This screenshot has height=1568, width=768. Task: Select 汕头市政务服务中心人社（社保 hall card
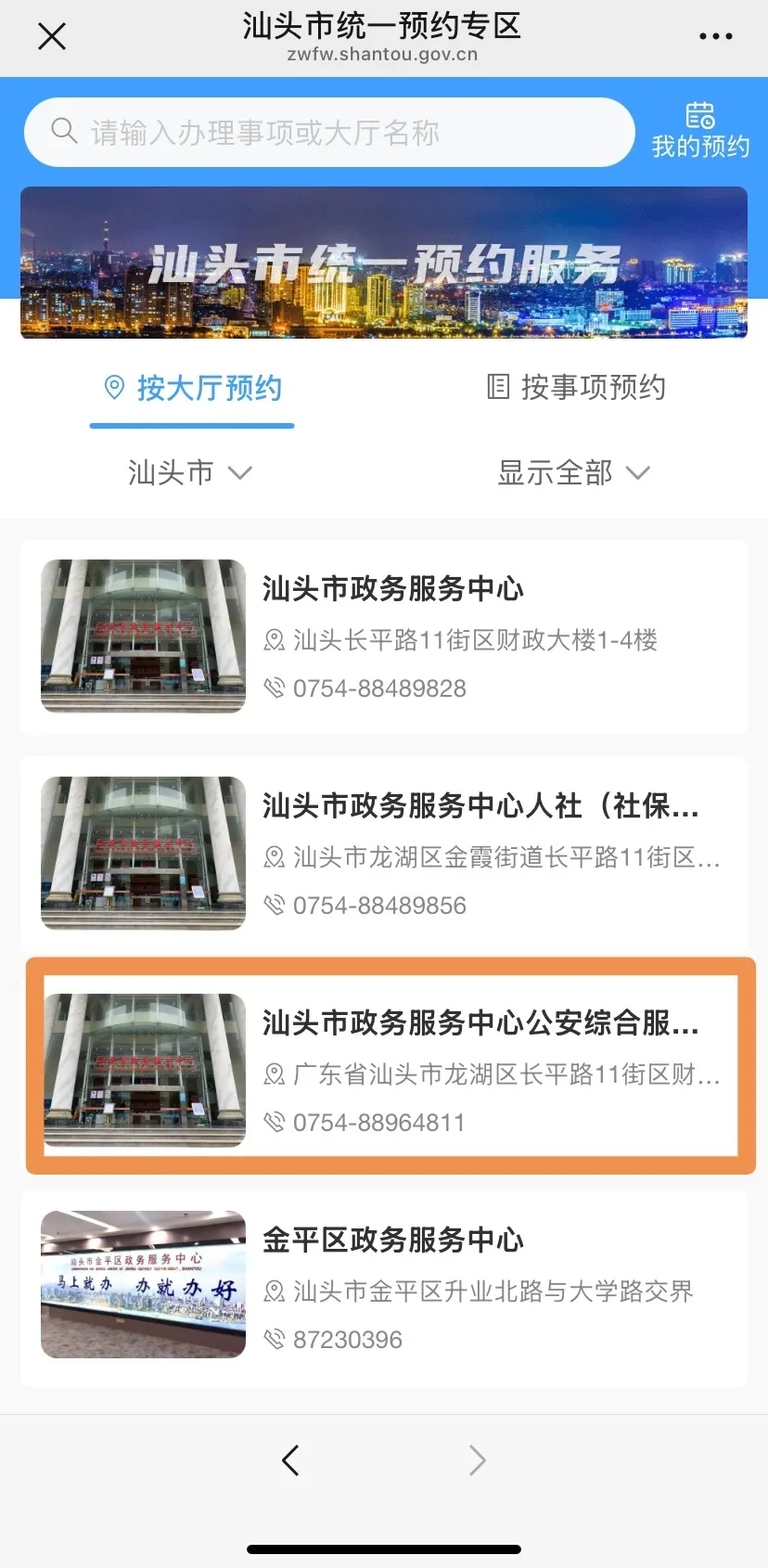point(384,854)
